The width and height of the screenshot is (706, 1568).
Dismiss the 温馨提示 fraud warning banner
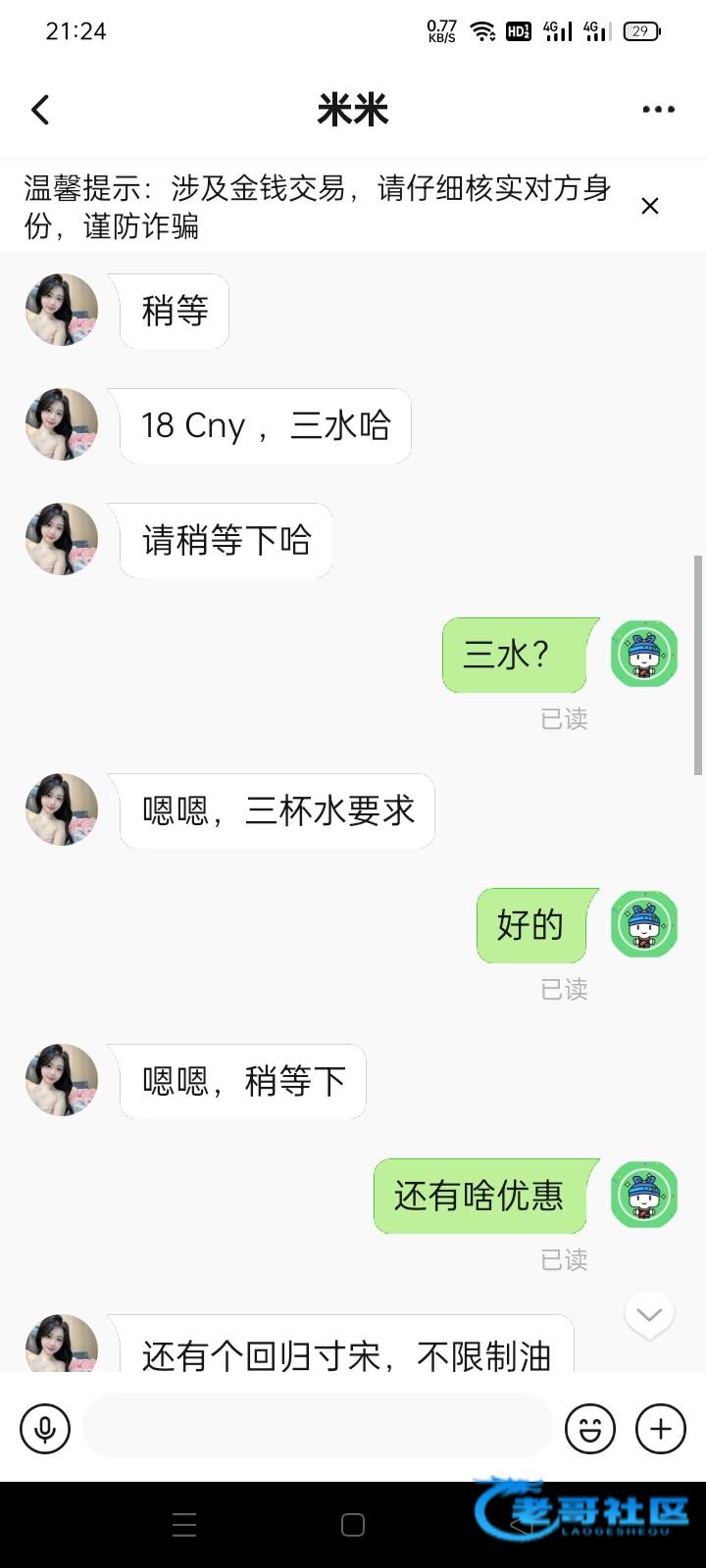click(649, 206)
